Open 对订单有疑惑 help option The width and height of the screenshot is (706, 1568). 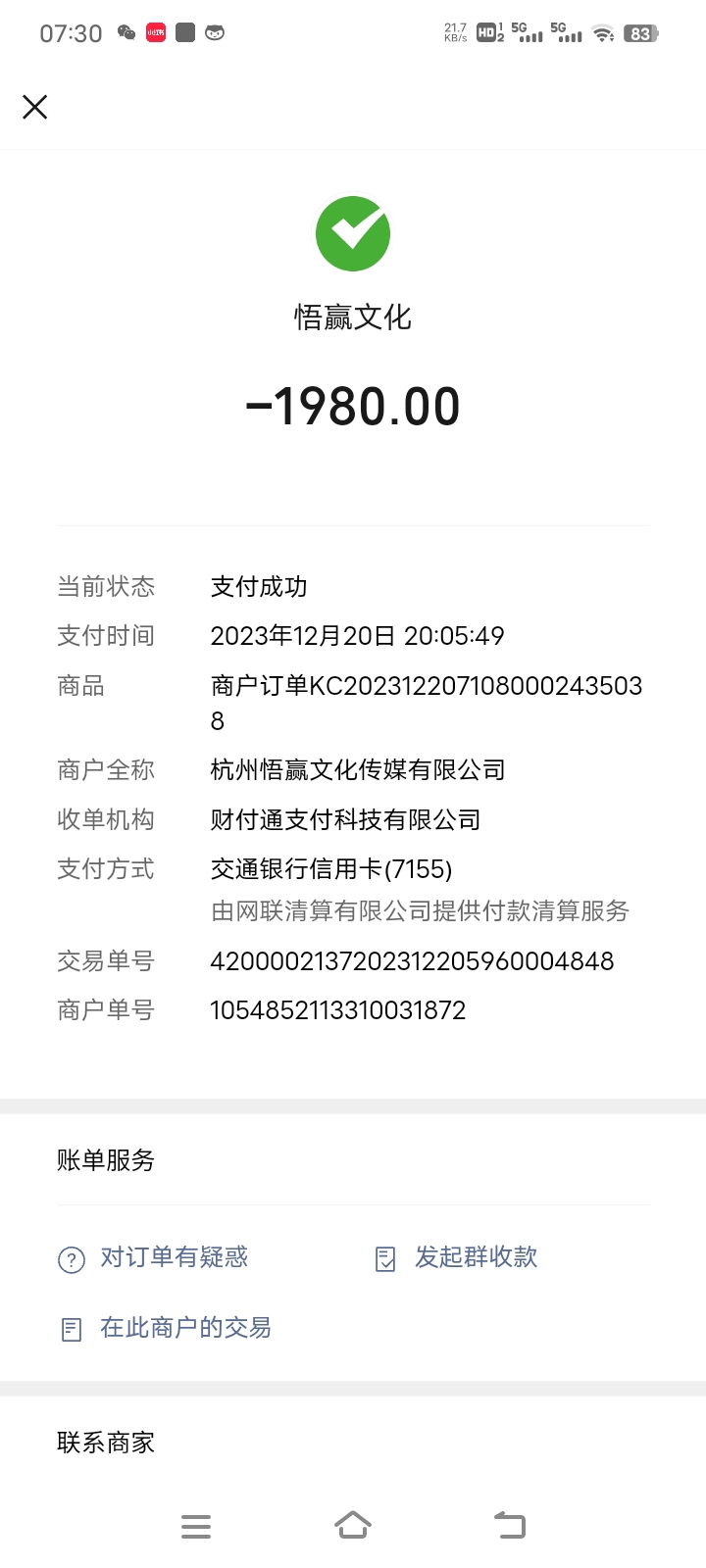pyautogui.click(x=153, y=1257)
